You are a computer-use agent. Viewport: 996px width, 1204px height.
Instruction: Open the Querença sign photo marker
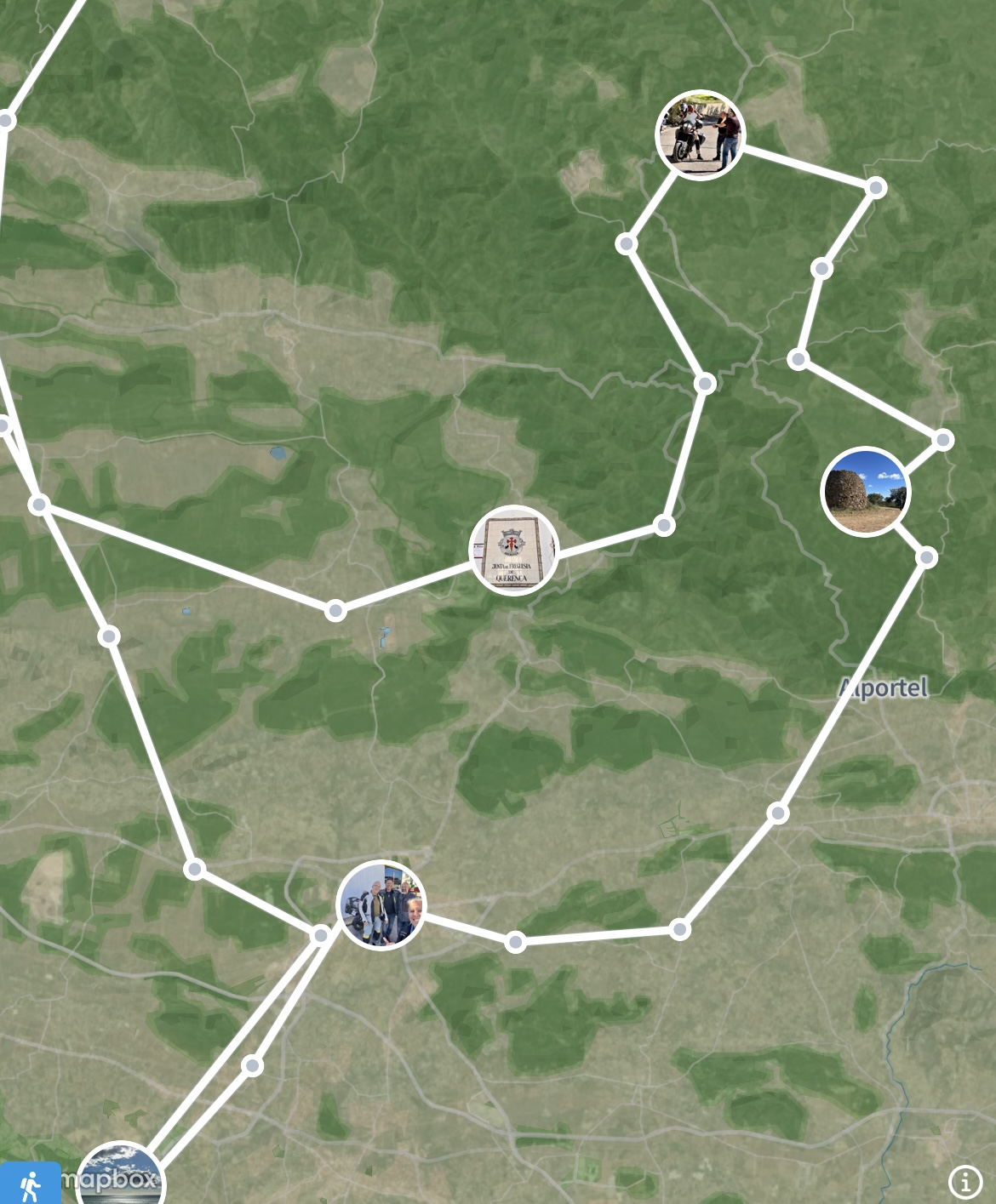pyautogui.click(x=513, y=551)
